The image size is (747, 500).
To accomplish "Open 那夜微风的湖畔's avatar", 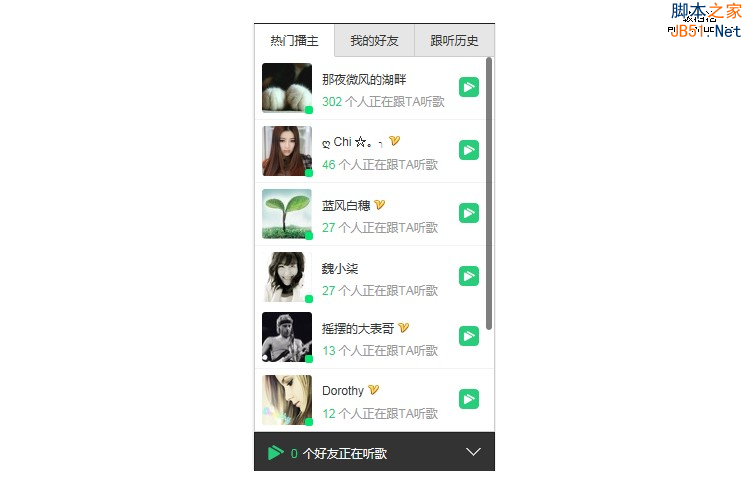I will point(287,88).
